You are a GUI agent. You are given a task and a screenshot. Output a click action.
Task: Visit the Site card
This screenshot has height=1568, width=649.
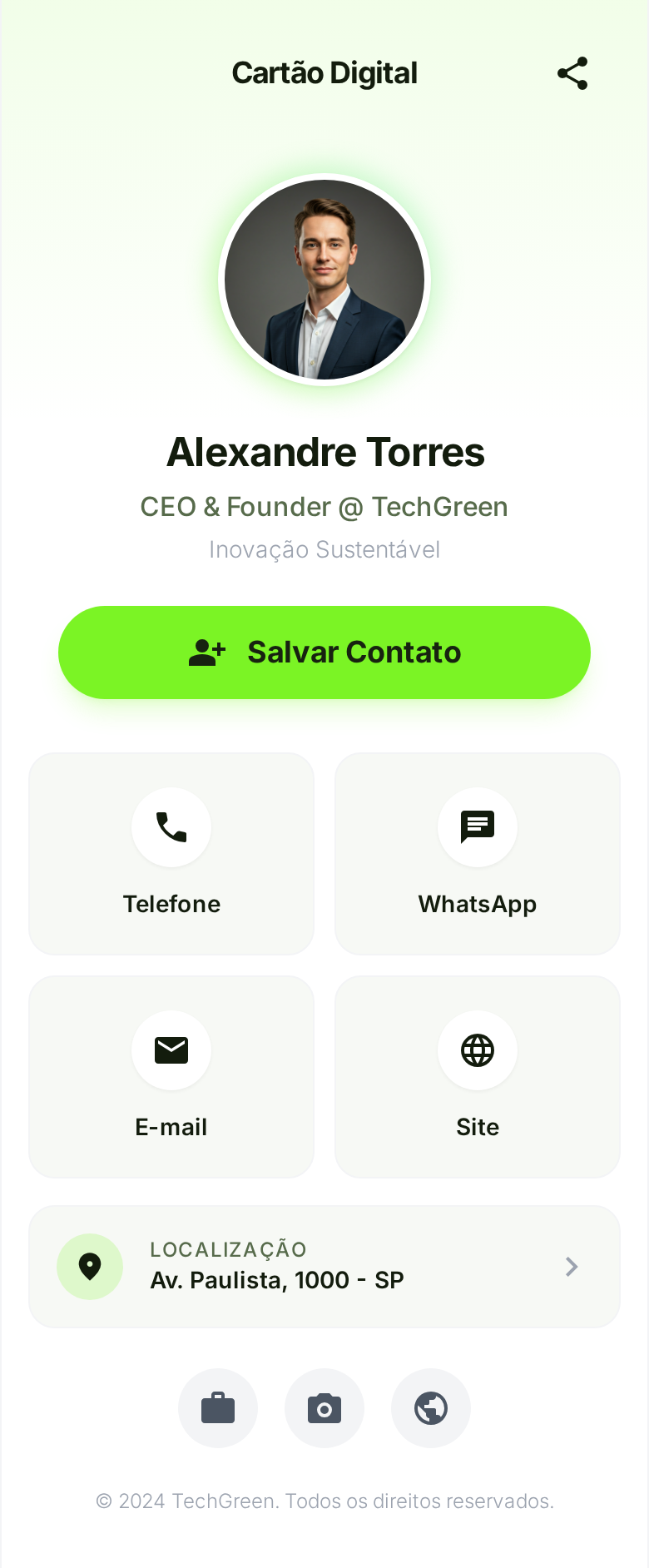(478, 1076)
